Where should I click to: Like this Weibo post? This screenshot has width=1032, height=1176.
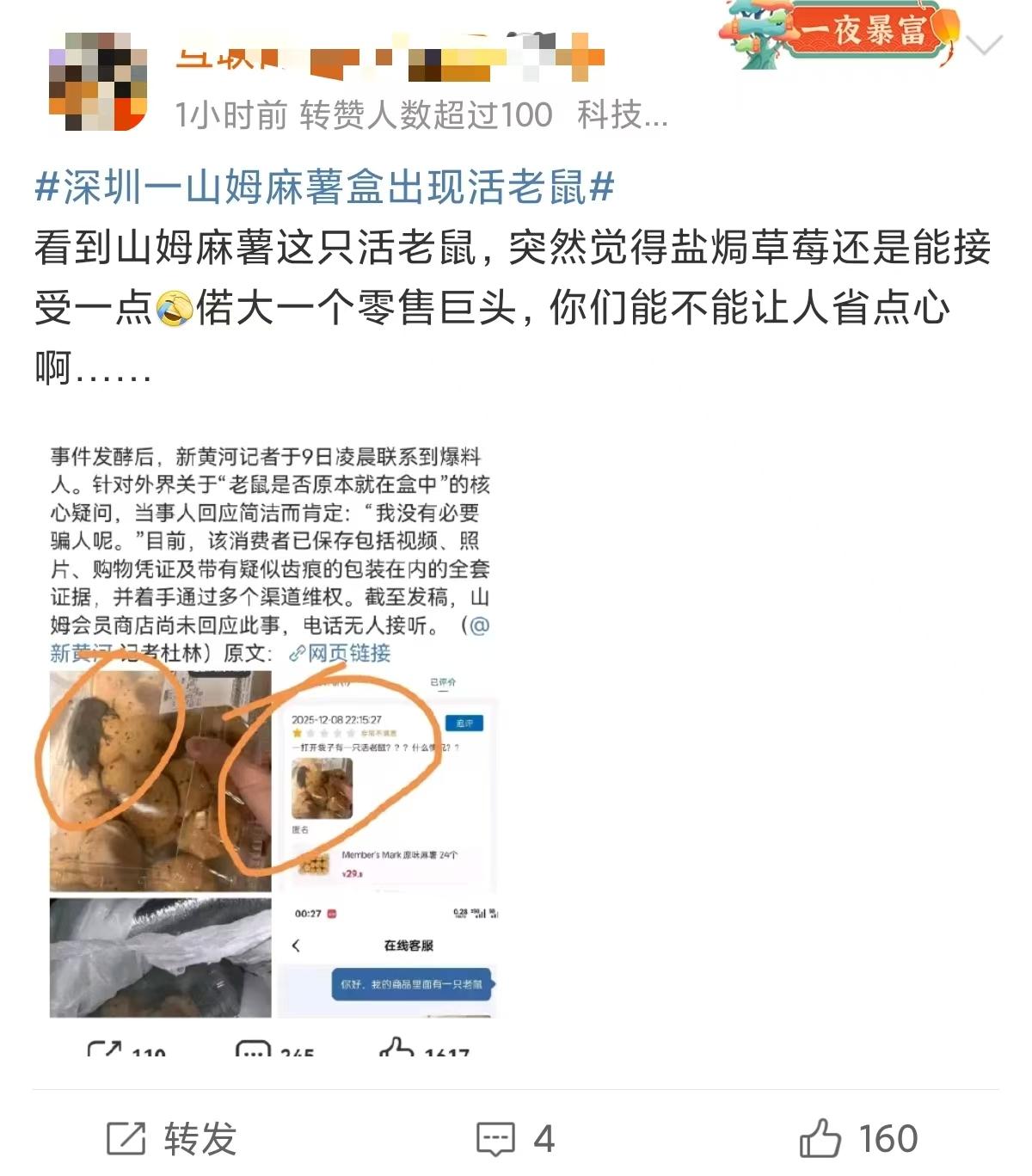point(858,1139)
